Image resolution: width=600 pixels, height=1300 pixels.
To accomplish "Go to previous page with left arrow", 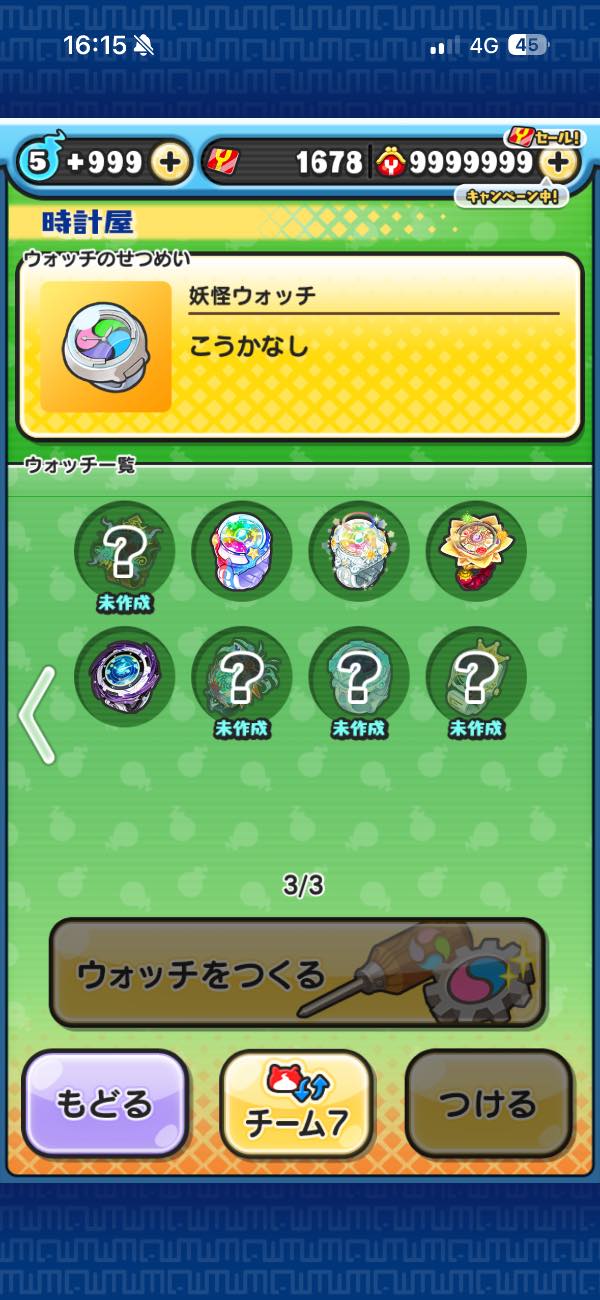I will 37,715.
